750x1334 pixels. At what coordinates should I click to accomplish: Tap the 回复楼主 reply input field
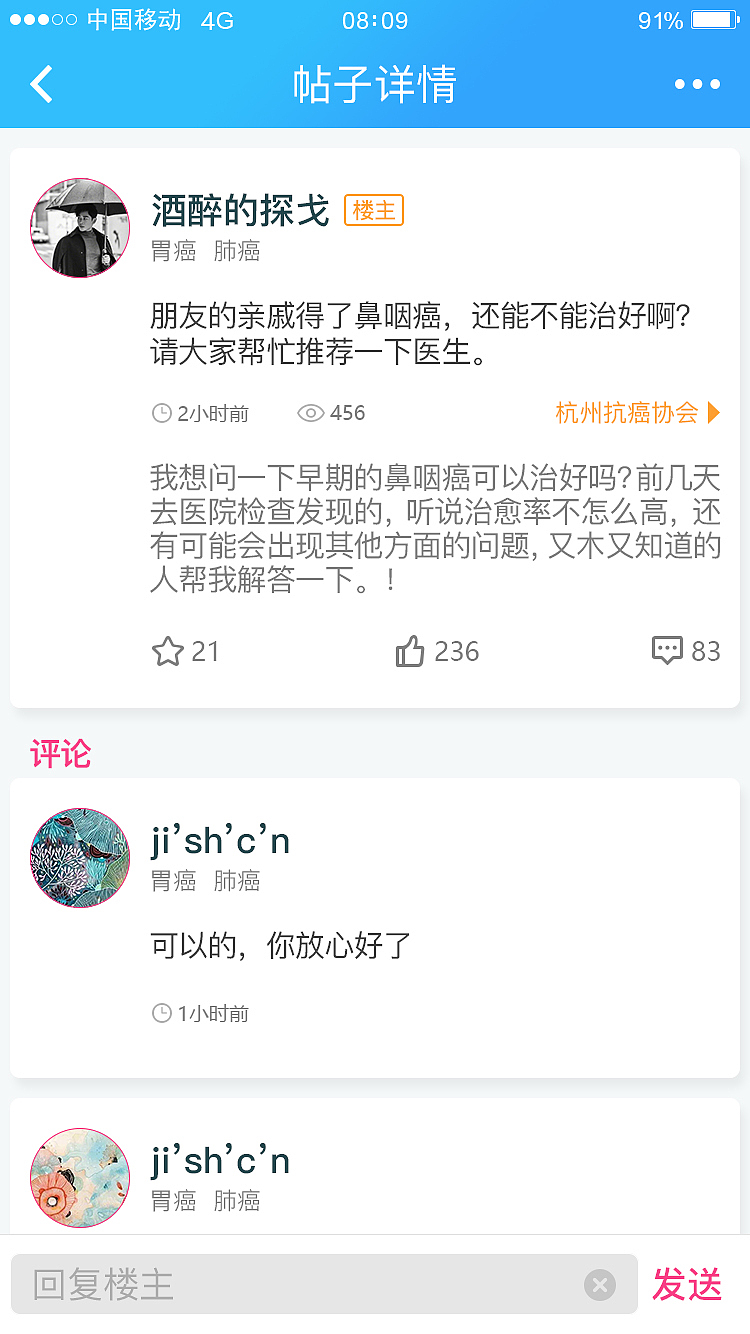click(x=300, y=1284)
